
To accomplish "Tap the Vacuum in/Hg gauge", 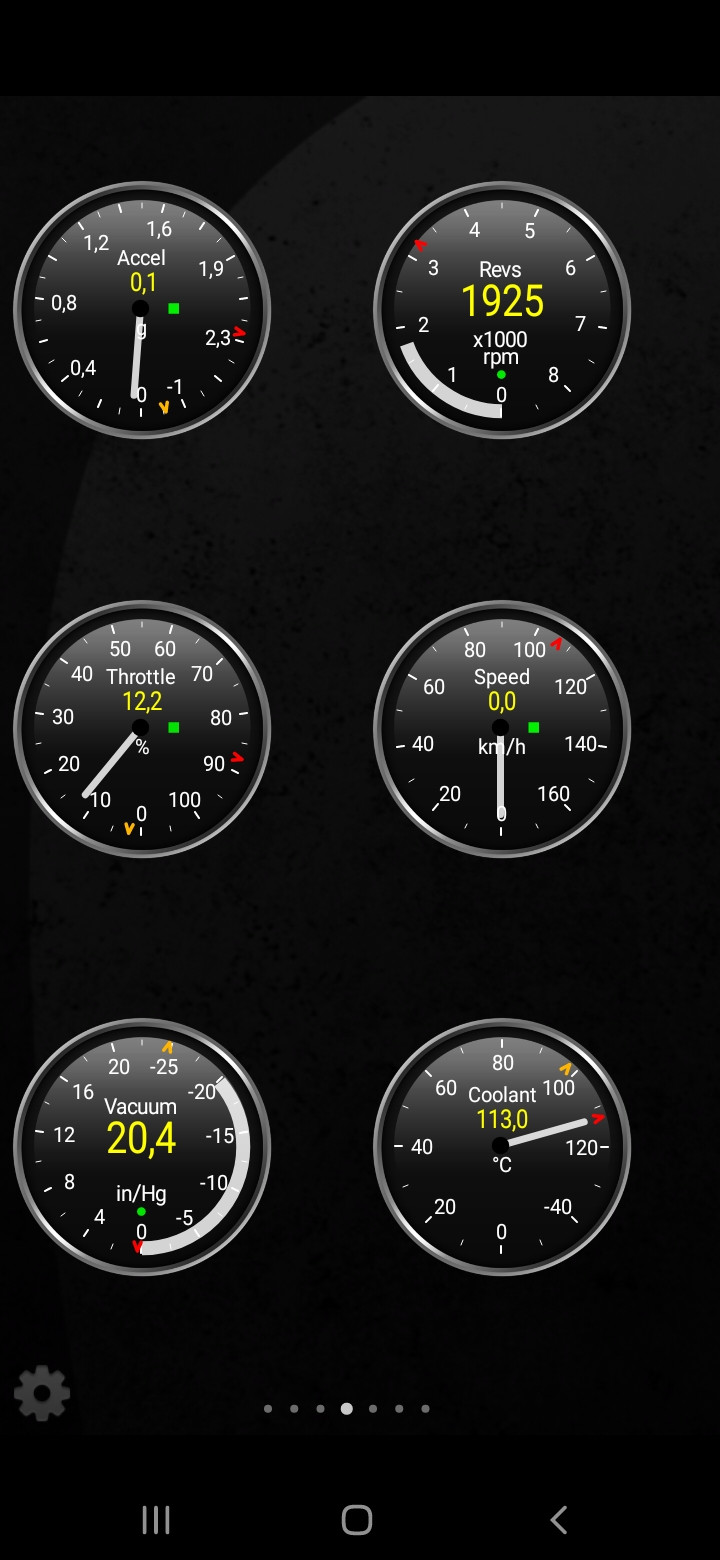I will pyautogui.click(x=142, y=1146).
